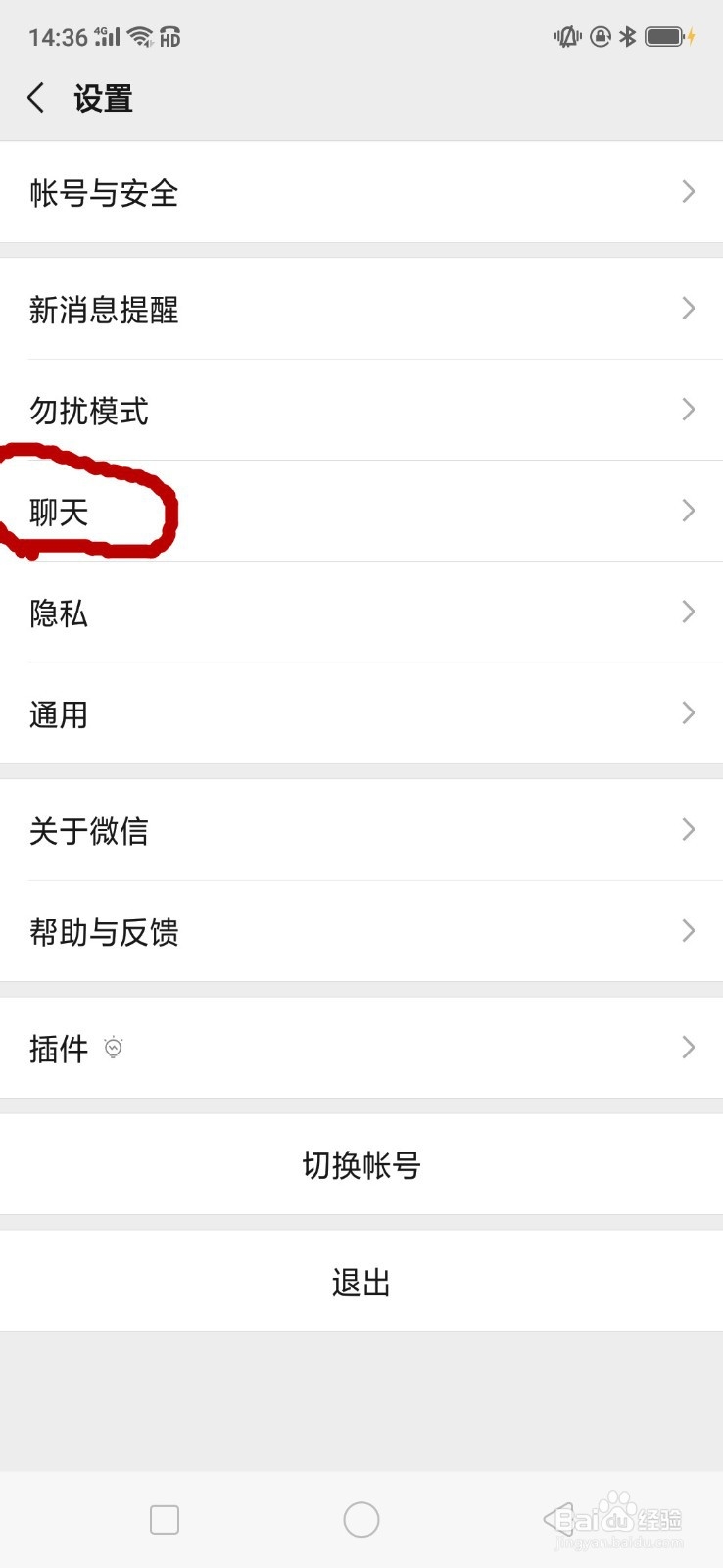Viewport: 723px width, 1568px height.
Task: Expand the 聊天 settings via its chevron
Action: [x=688, y=511]
